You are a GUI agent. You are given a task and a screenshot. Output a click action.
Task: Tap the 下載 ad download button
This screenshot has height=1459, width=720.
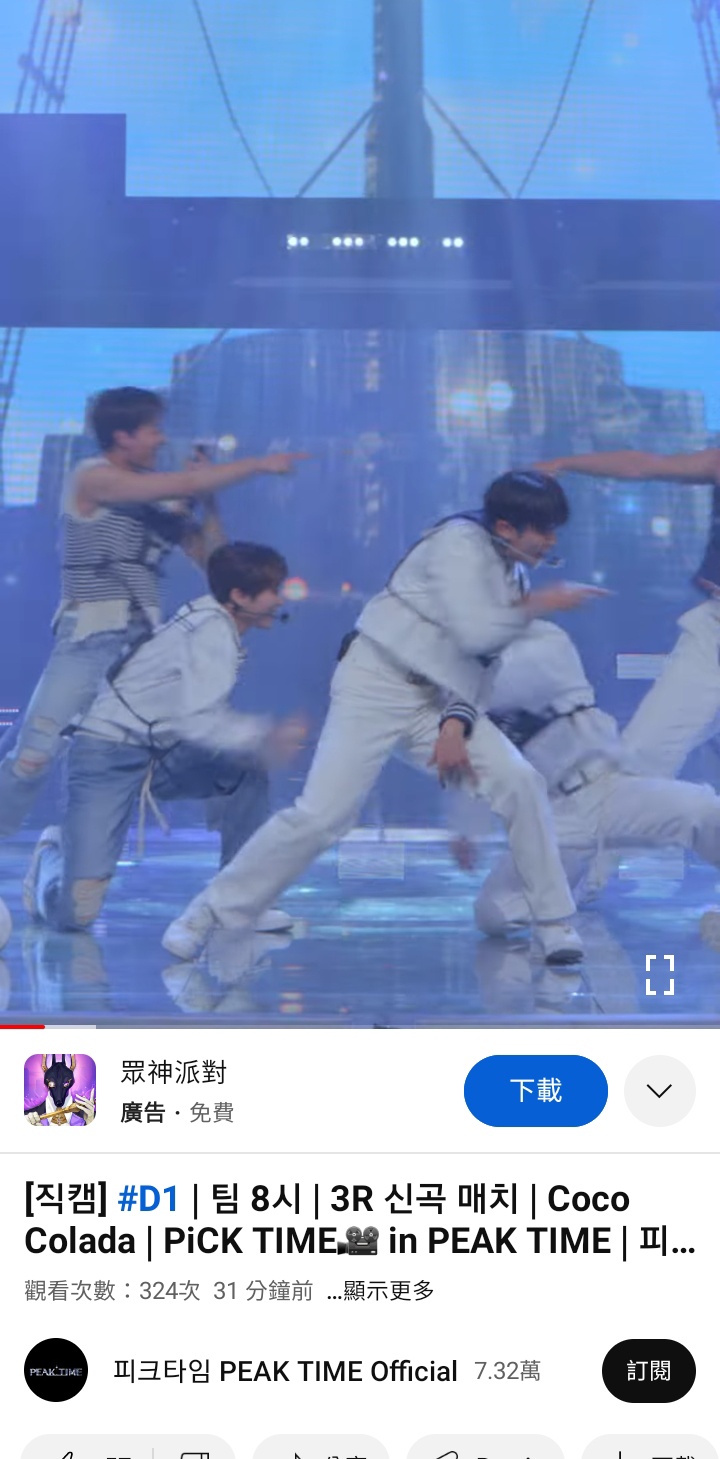pyautogui.click(x=536, y=1090)
